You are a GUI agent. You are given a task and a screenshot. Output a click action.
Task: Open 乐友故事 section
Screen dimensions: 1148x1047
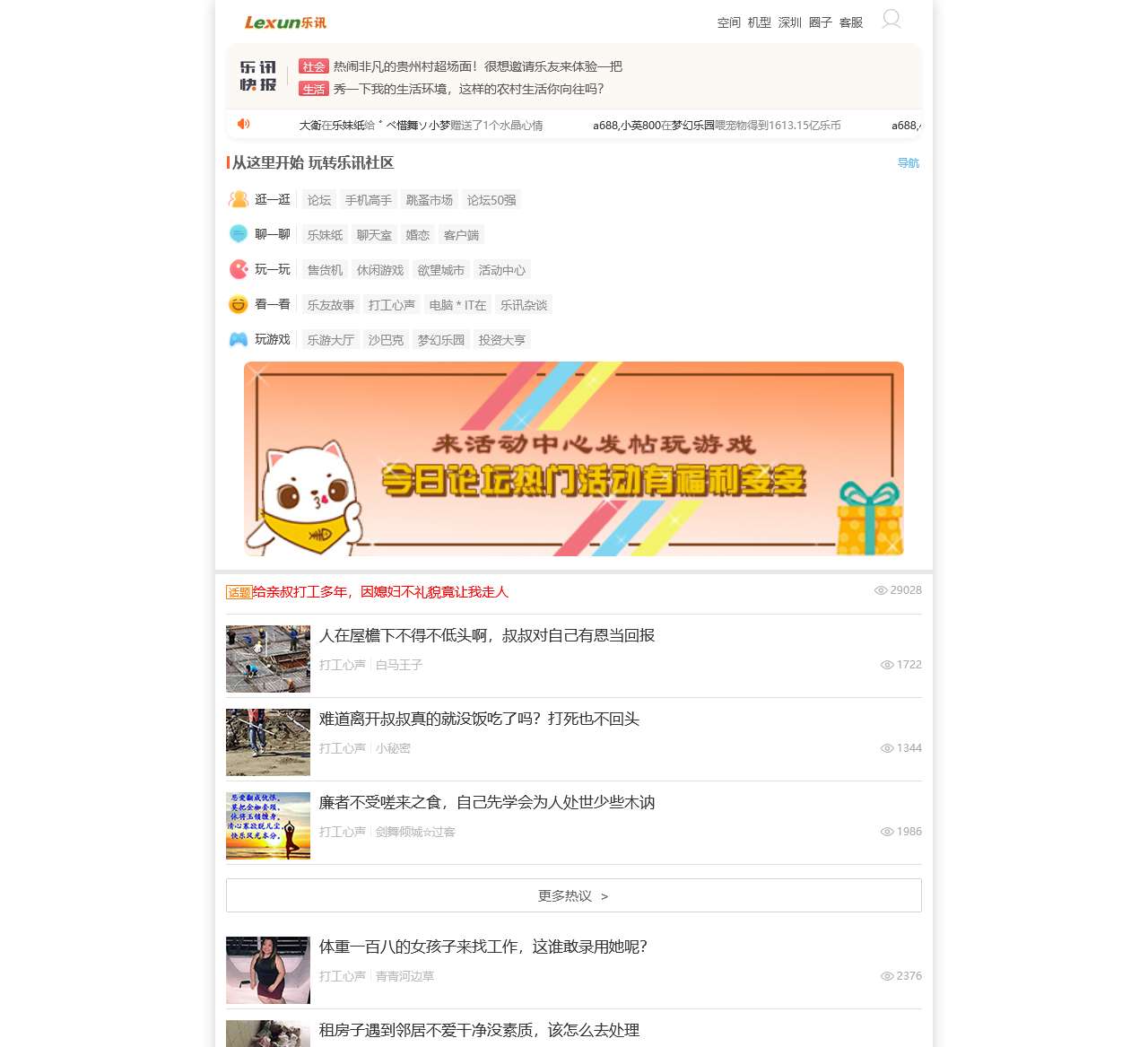pos(331,305)
